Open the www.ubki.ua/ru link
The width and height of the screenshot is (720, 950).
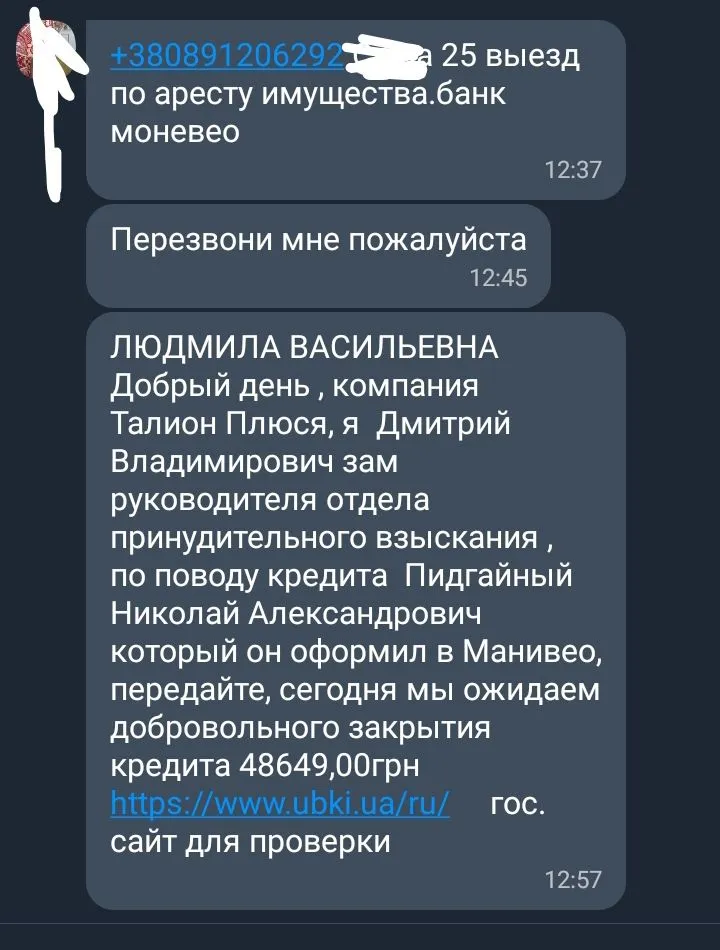[x=279, y=803]
